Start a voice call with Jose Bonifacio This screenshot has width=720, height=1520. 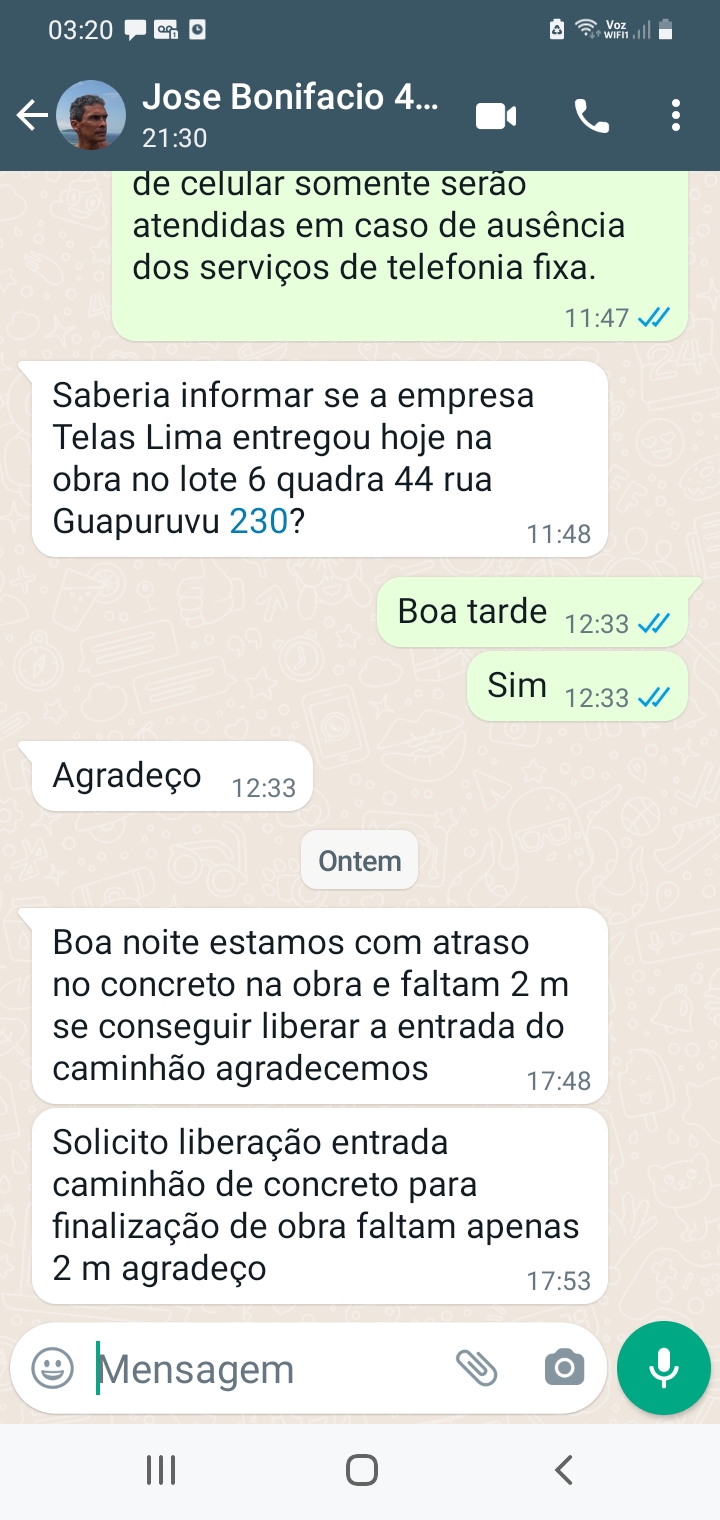[591, 116]
